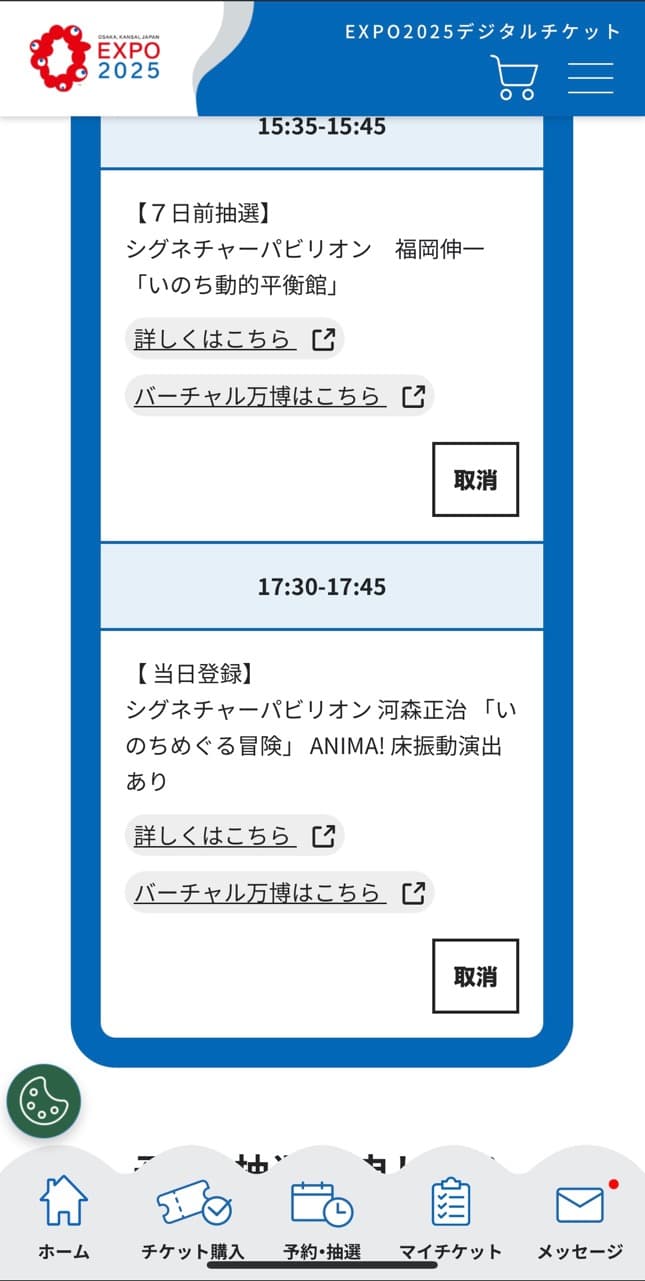Cancel the 15:35-15:45 いのち動的平衡館 reservation
Screen dimensions: 645x1281
[x=475, y=480]
